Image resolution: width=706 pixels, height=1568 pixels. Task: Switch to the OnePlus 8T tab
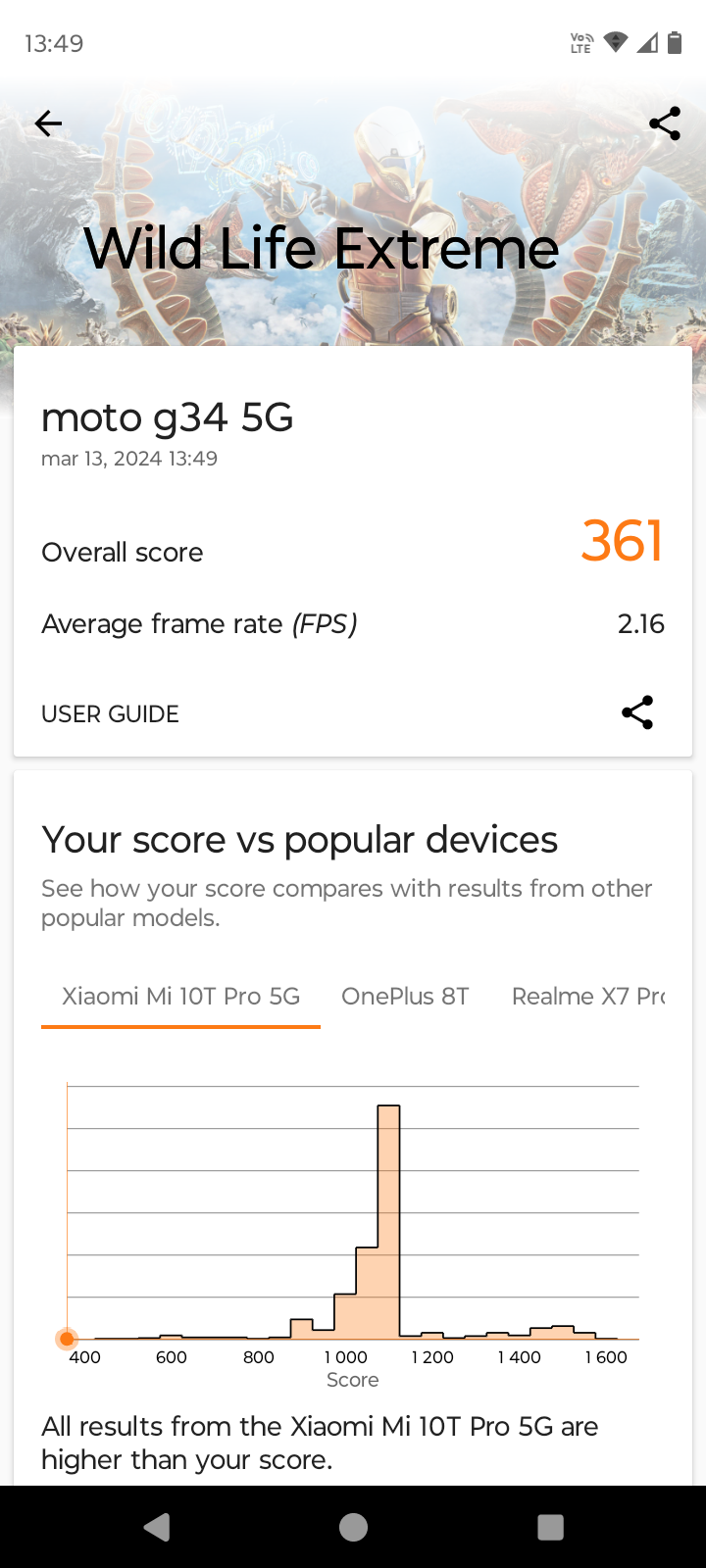coord(405,997)
